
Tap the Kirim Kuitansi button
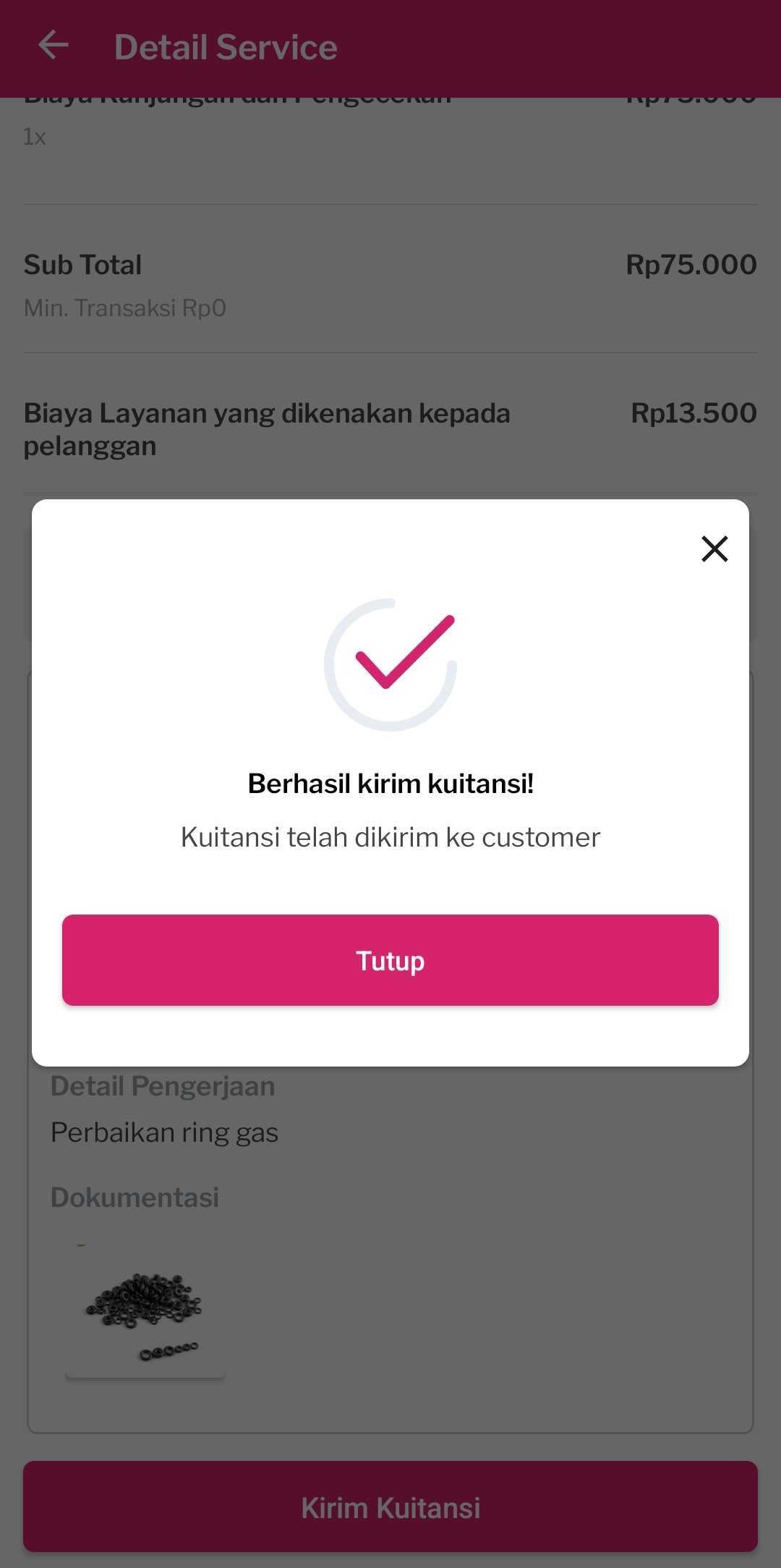point(390,1509)
